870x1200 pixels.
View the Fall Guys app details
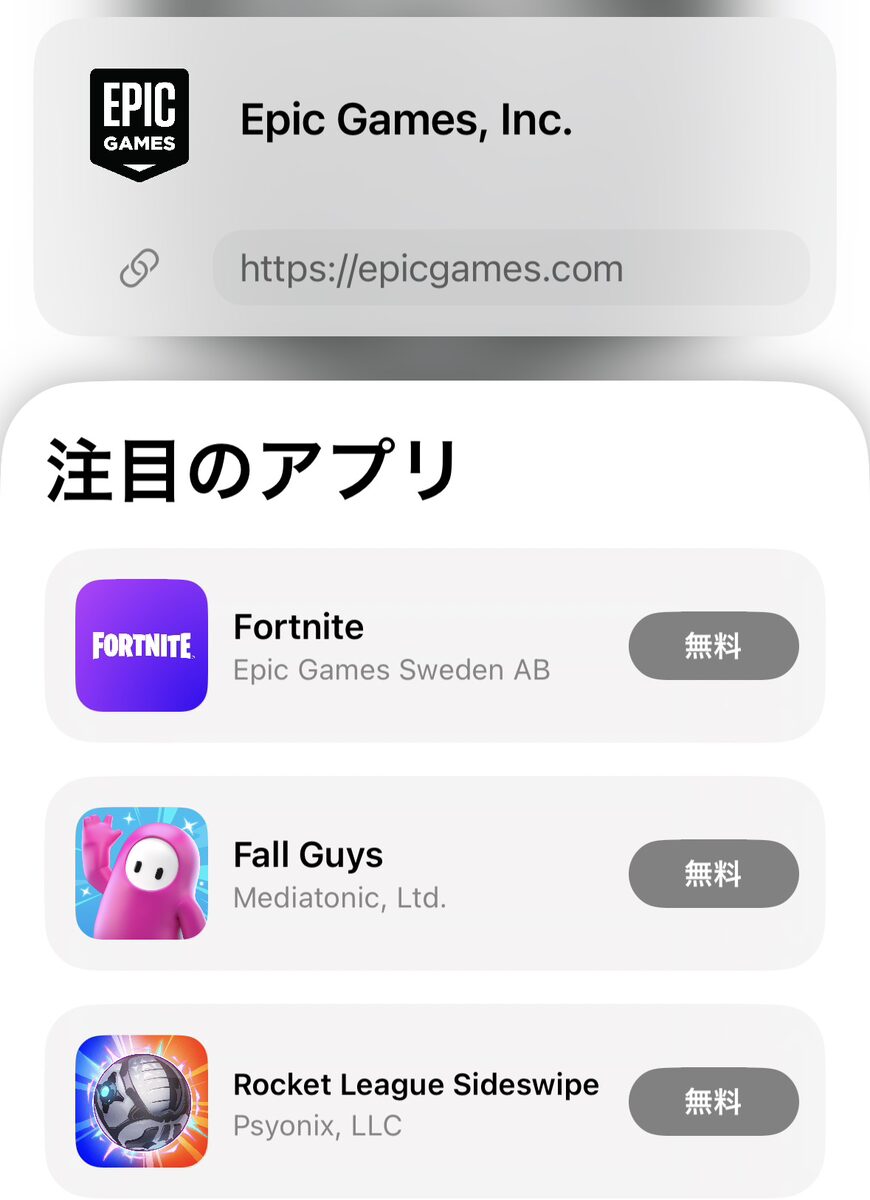(x=390, y=874)
